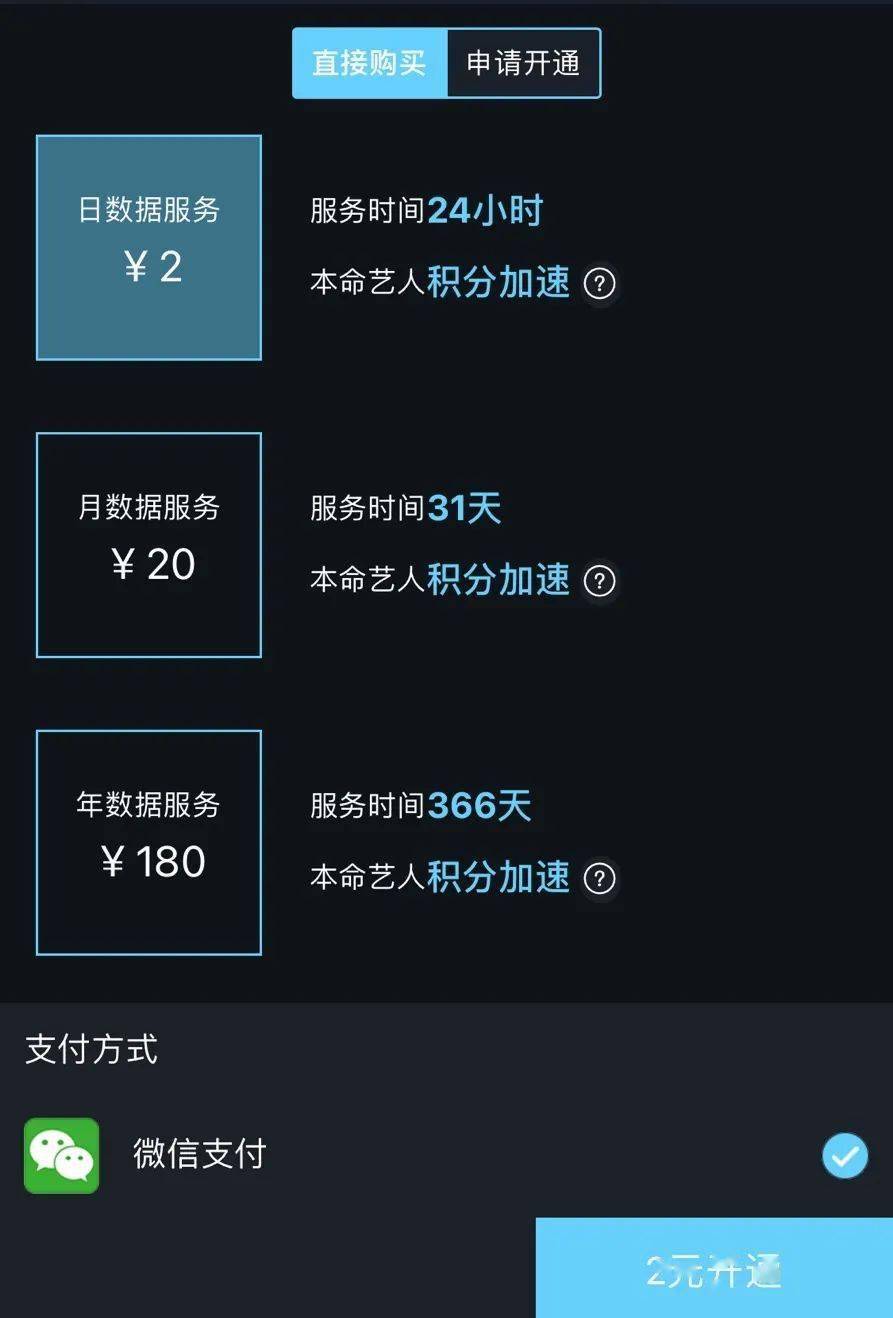Switch to the 申请开通 tab
893x1318 pixels.
524,63
